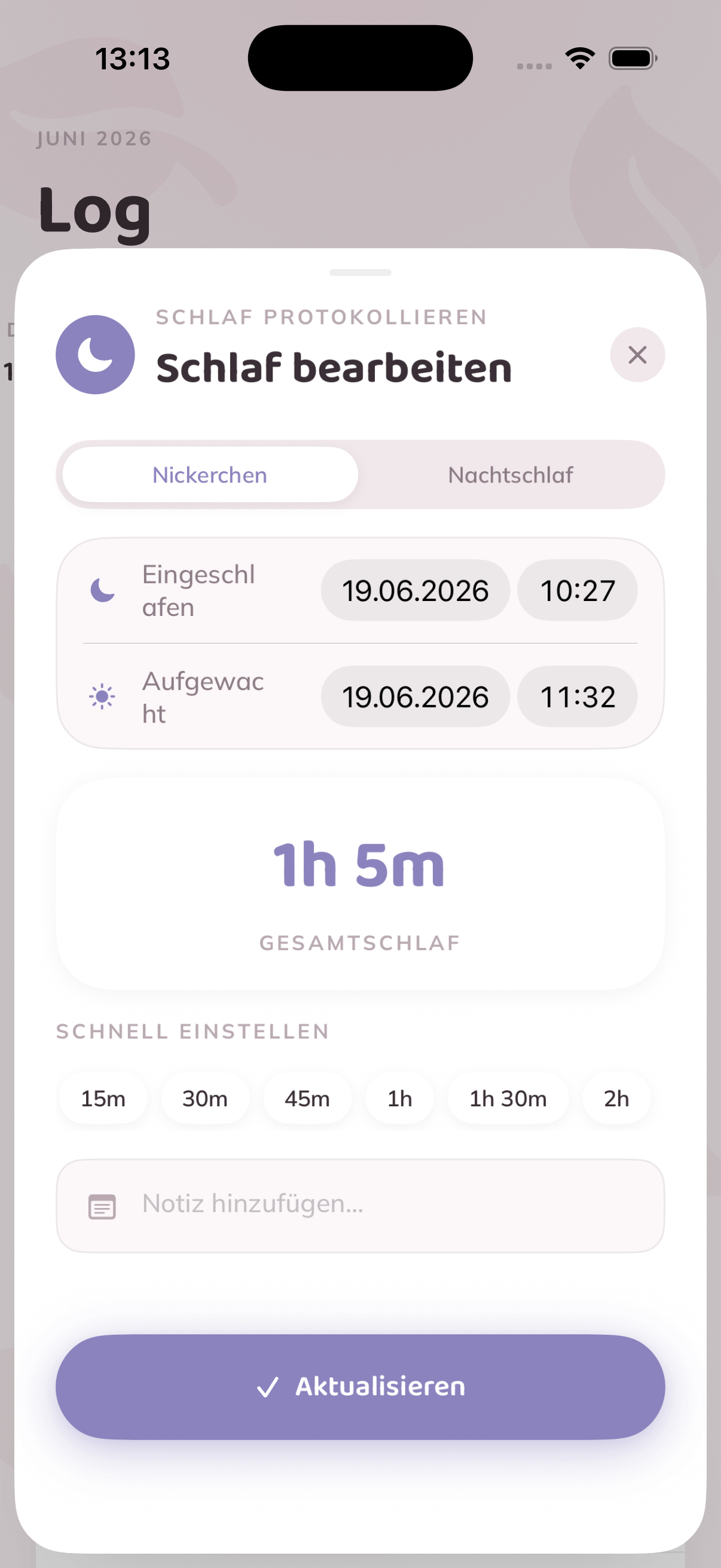Choose the 30m quick preset

(205, 1099)
